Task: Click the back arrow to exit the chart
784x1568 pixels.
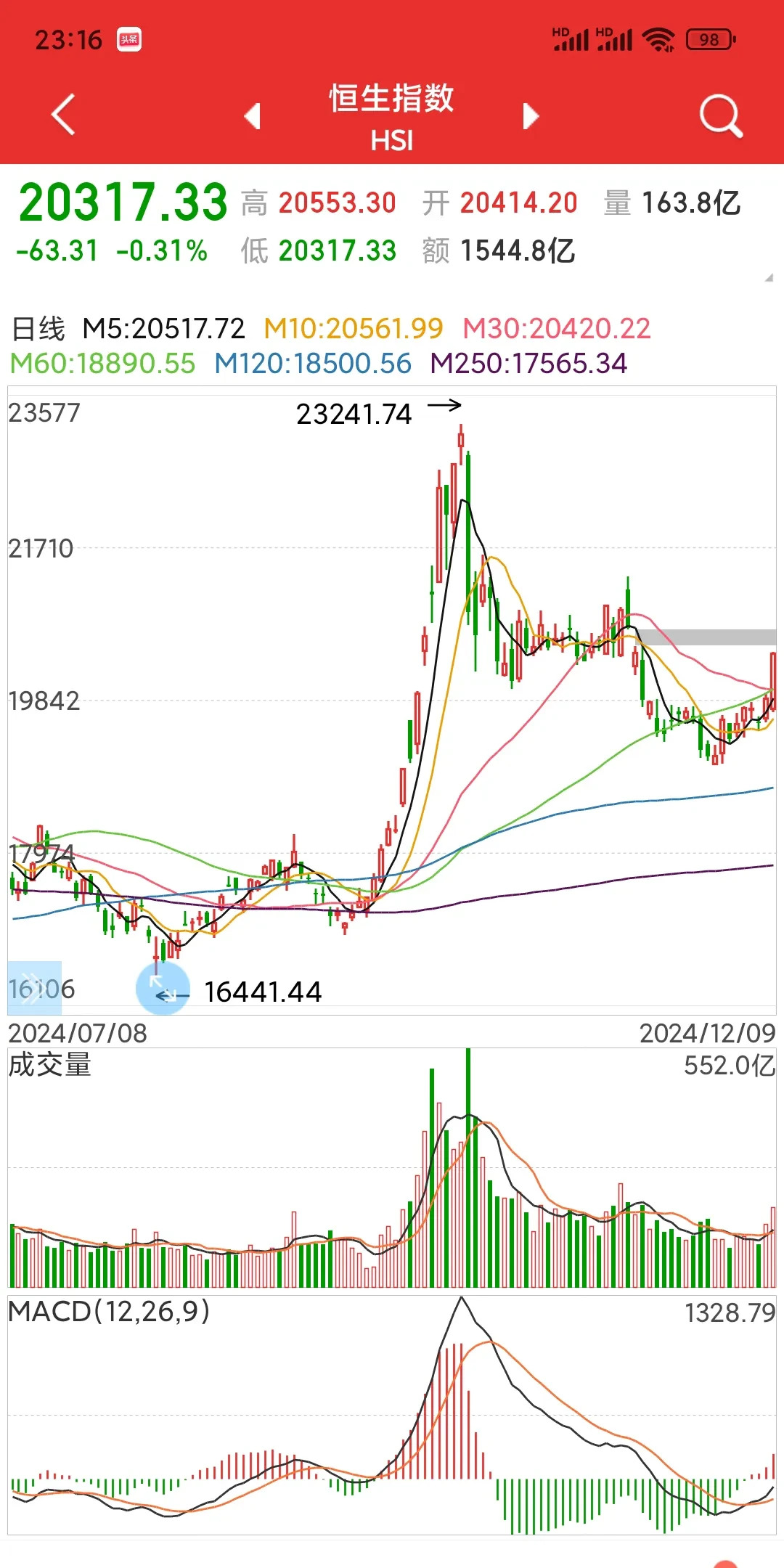Action: [x=62, y=115]
